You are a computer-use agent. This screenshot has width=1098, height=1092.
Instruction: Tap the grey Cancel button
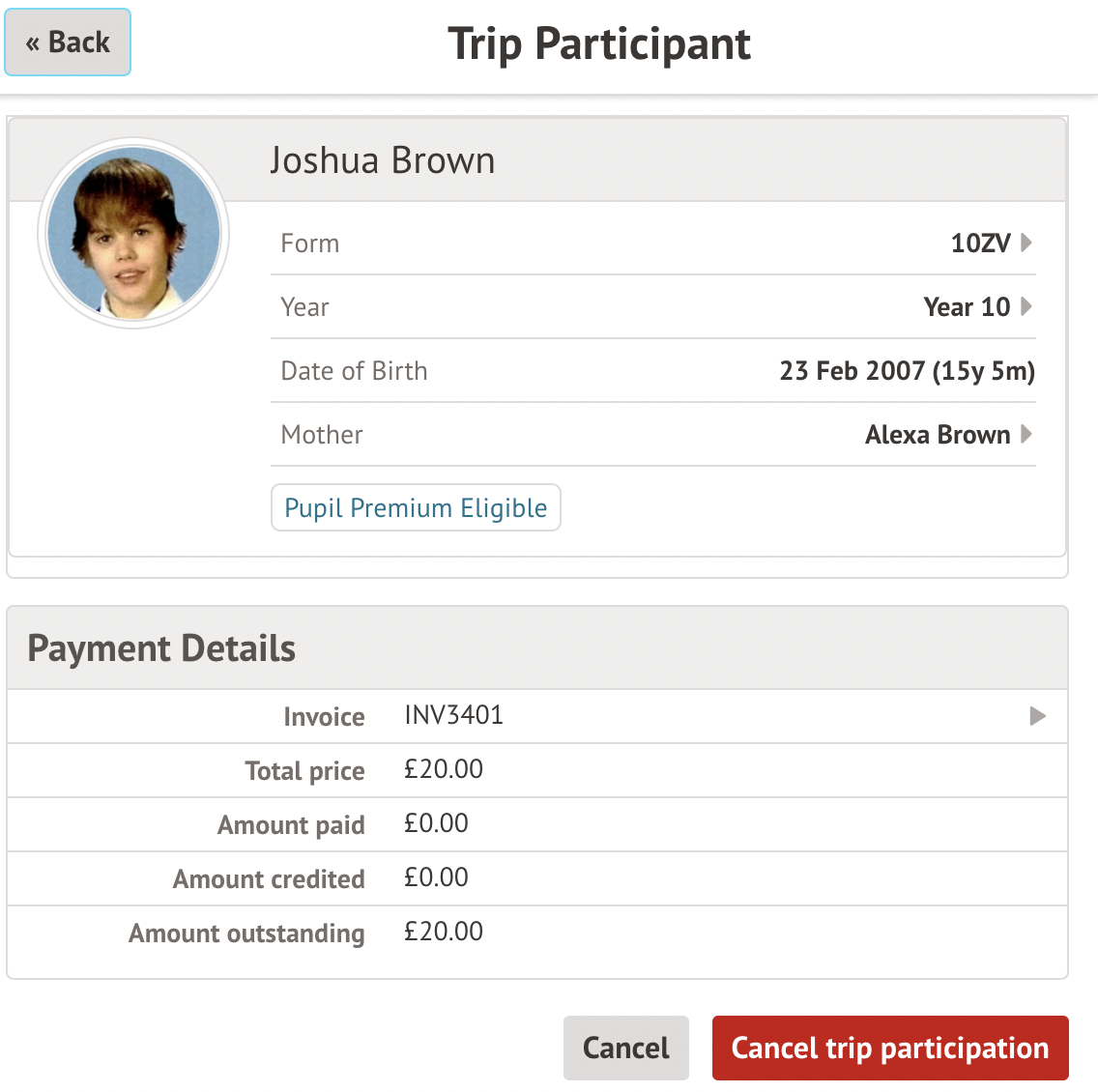(625, 1048)
